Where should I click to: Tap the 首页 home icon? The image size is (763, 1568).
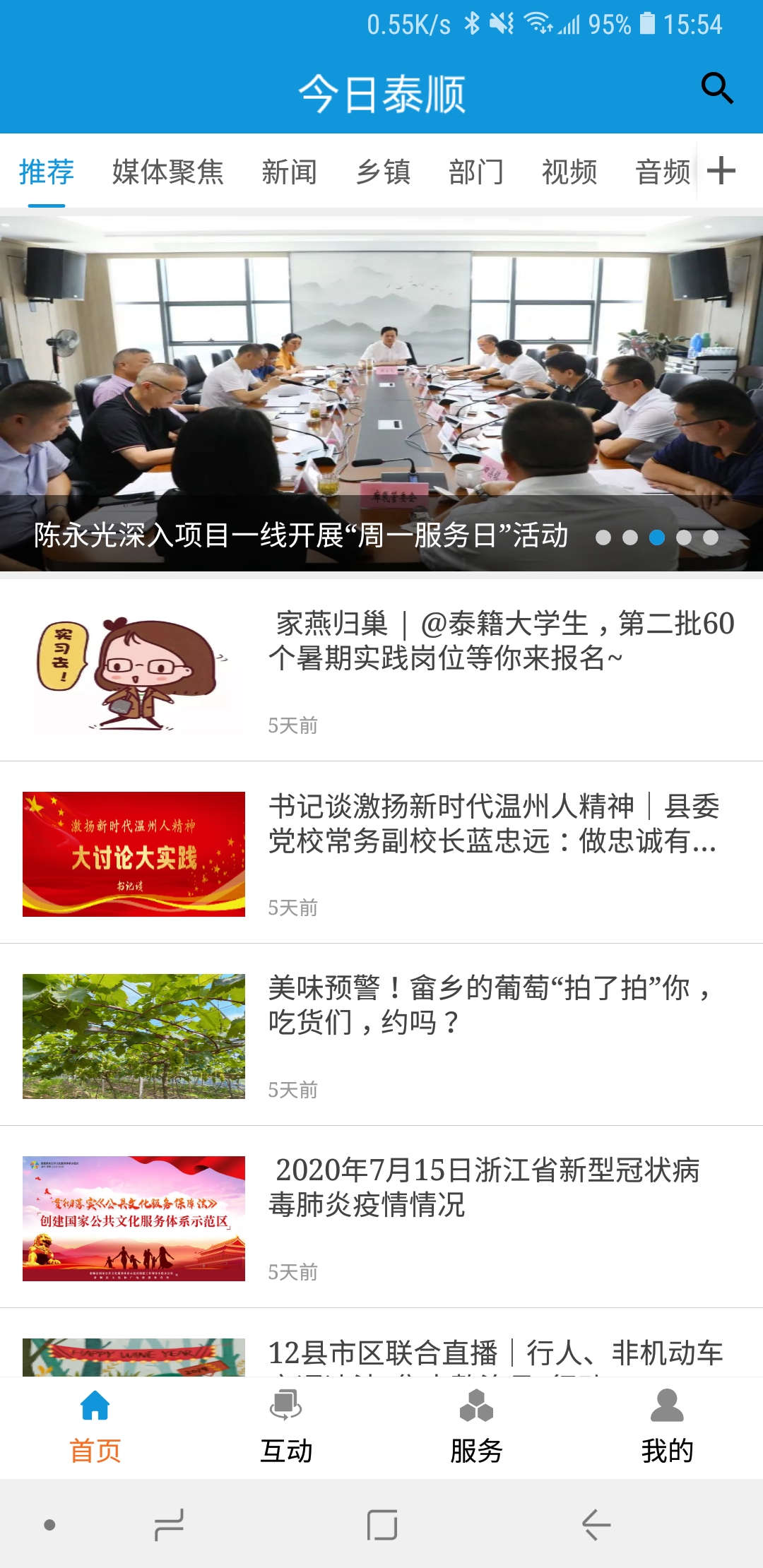94,1407
